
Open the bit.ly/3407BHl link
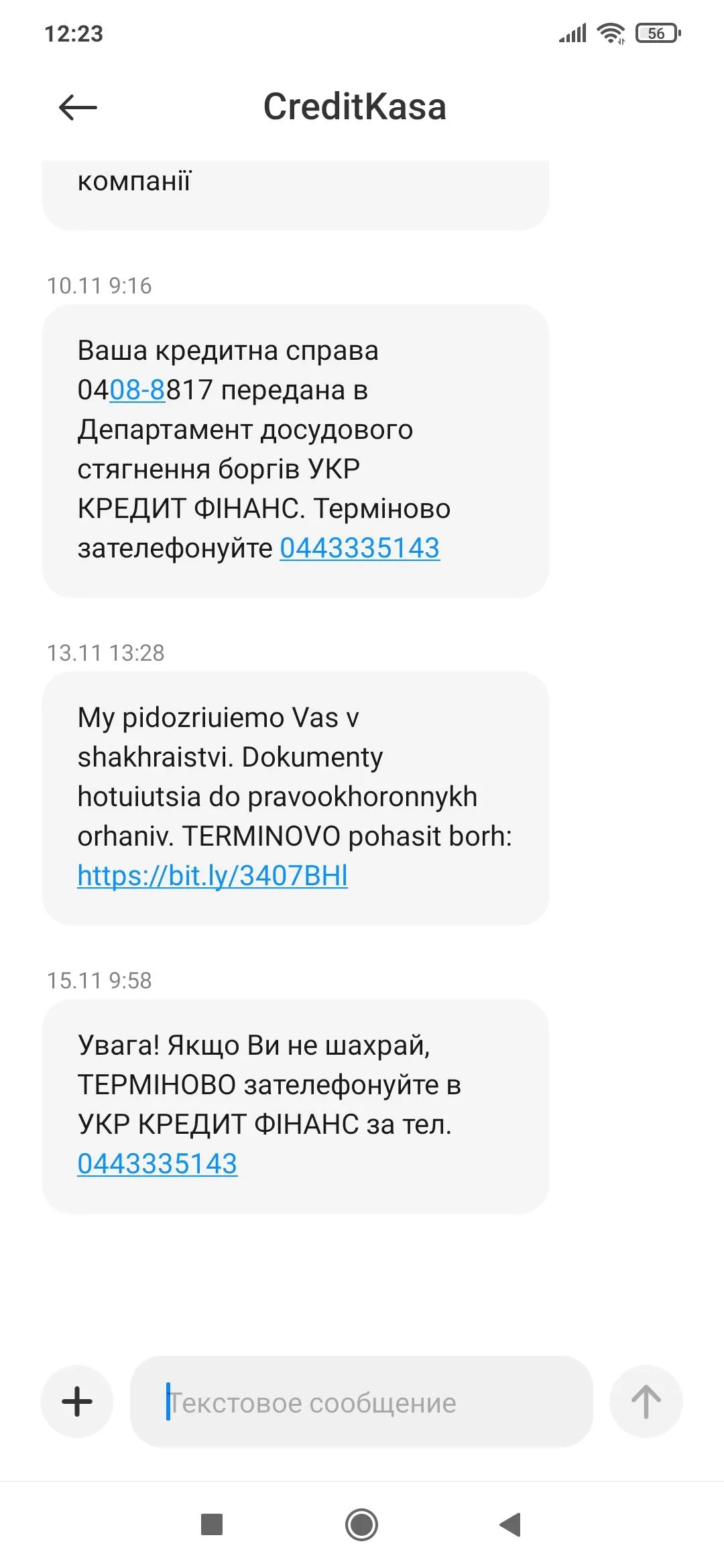tap(213, 876)
